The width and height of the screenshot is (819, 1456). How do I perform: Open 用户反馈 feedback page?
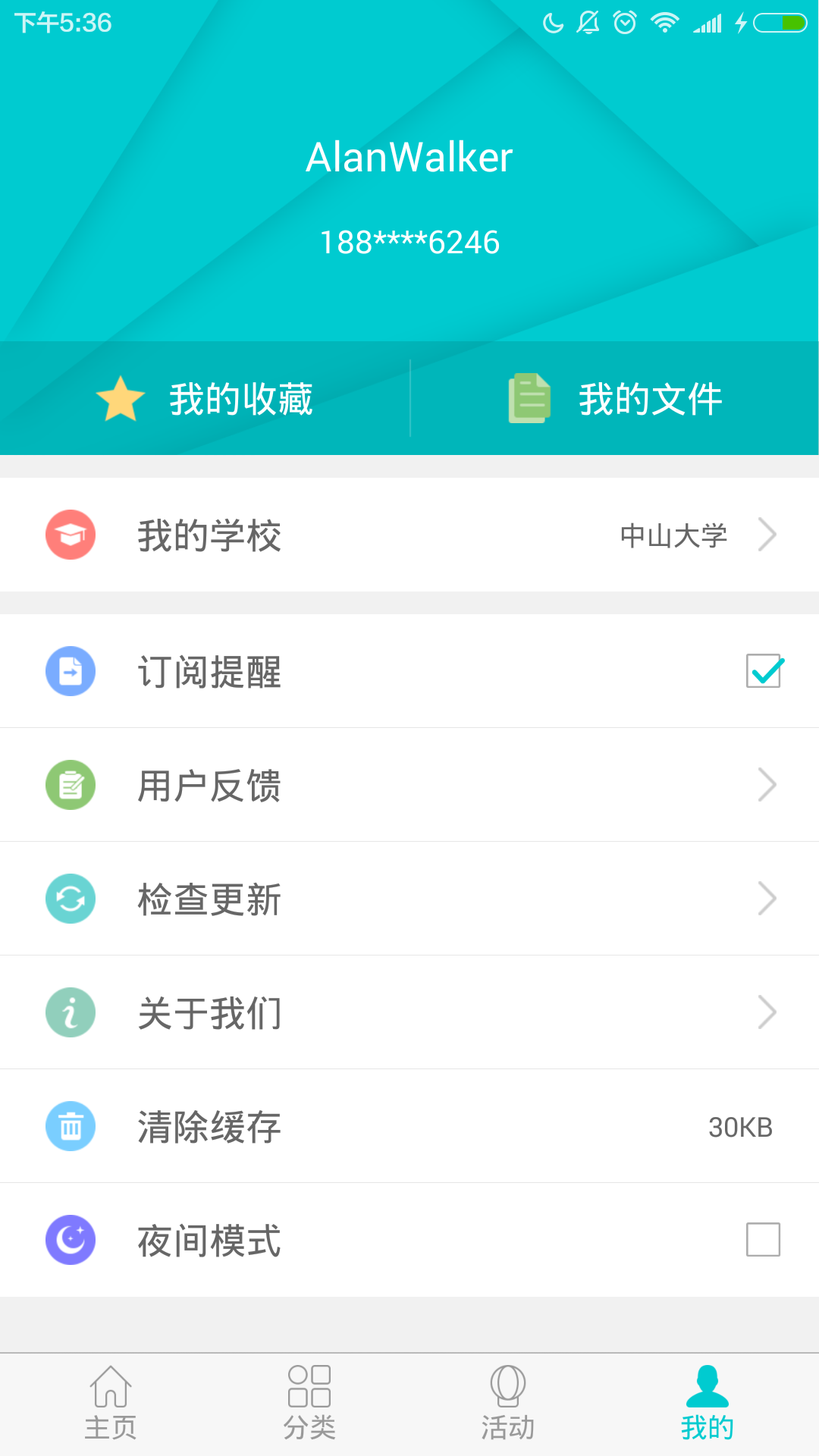(x=409, y=785)
